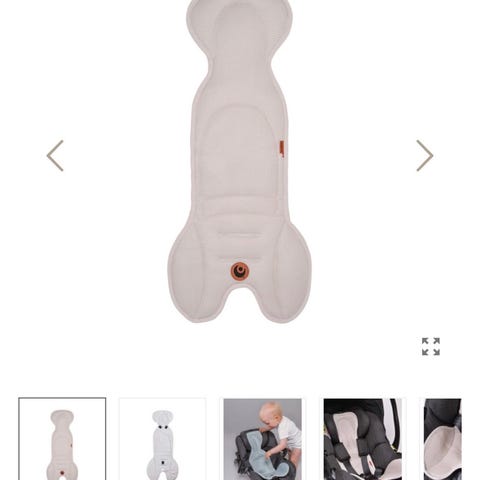The image size is (480, 480).
Task: Show the next product image
Action: point(425,156)
